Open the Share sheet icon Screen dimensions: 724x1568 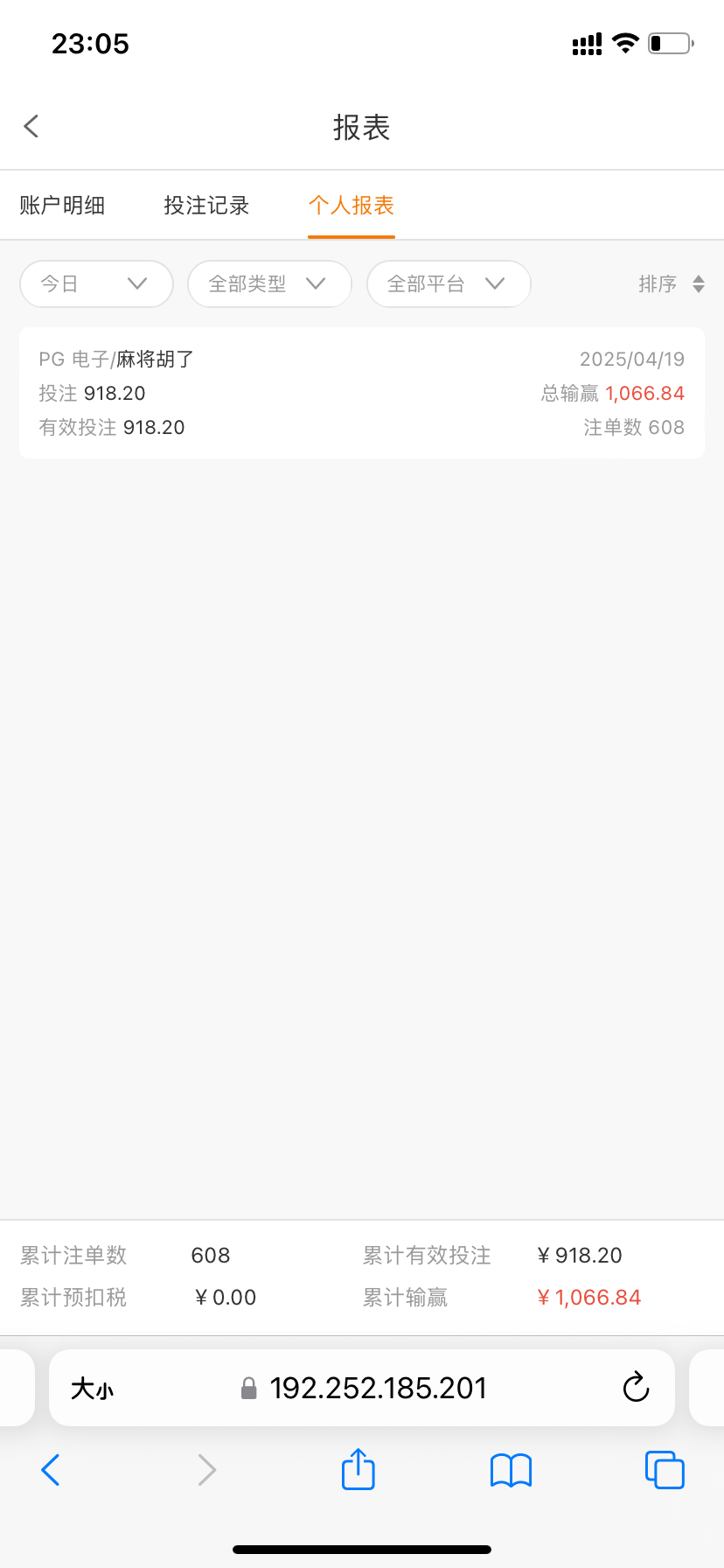click(x=357, y=1470)
